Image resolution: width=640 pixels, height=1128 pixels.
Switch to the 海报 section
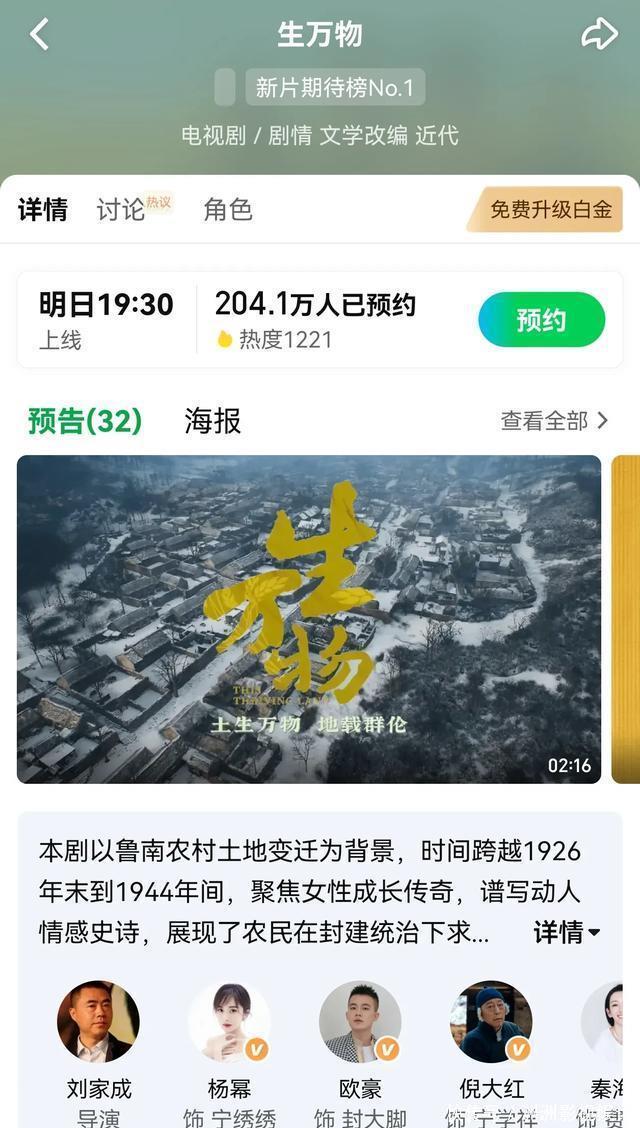pyautogui.click(x=213, y=421)
